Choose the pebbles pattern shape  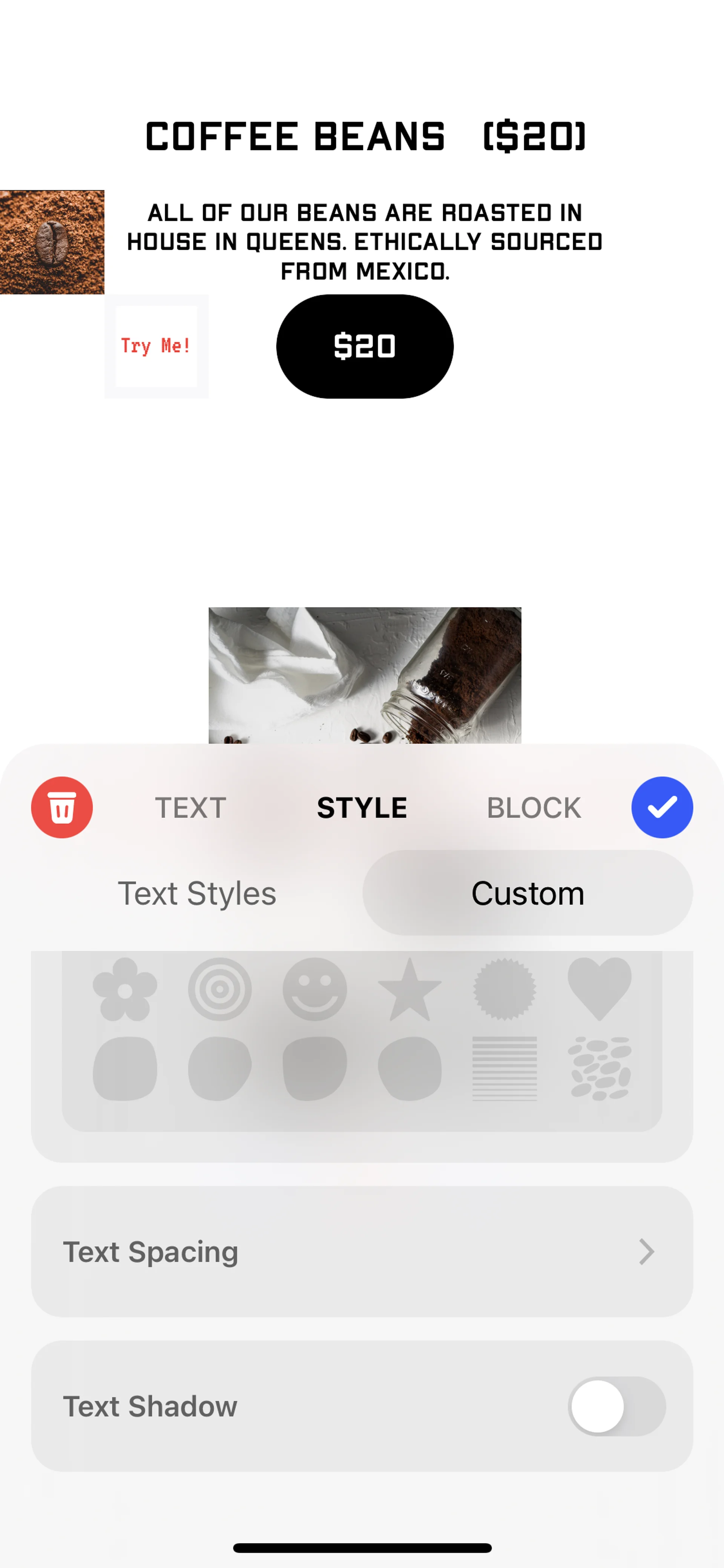(599, 1068)
